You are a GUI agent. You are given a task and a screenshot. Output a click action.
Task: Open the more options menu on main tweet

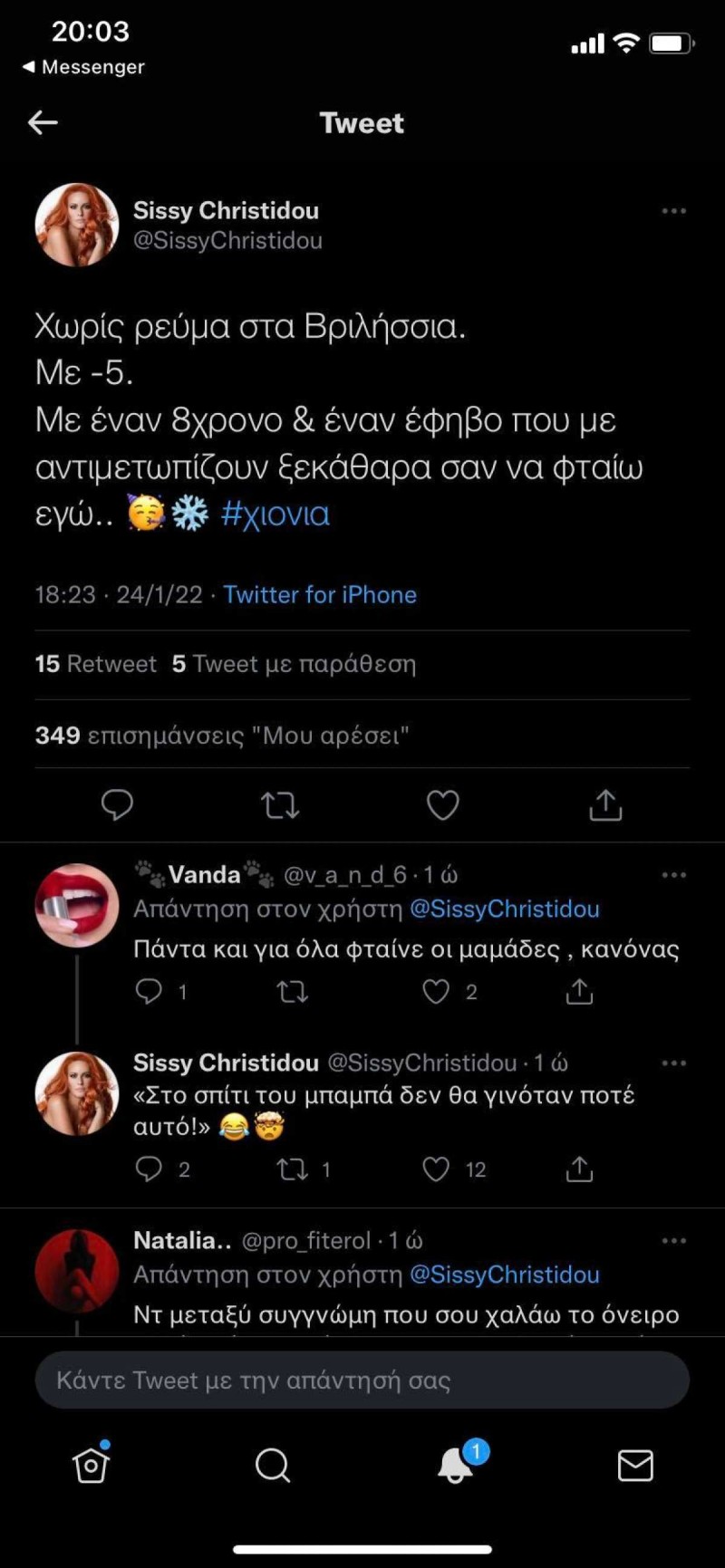pyautogui.click(x=674, y=210)
